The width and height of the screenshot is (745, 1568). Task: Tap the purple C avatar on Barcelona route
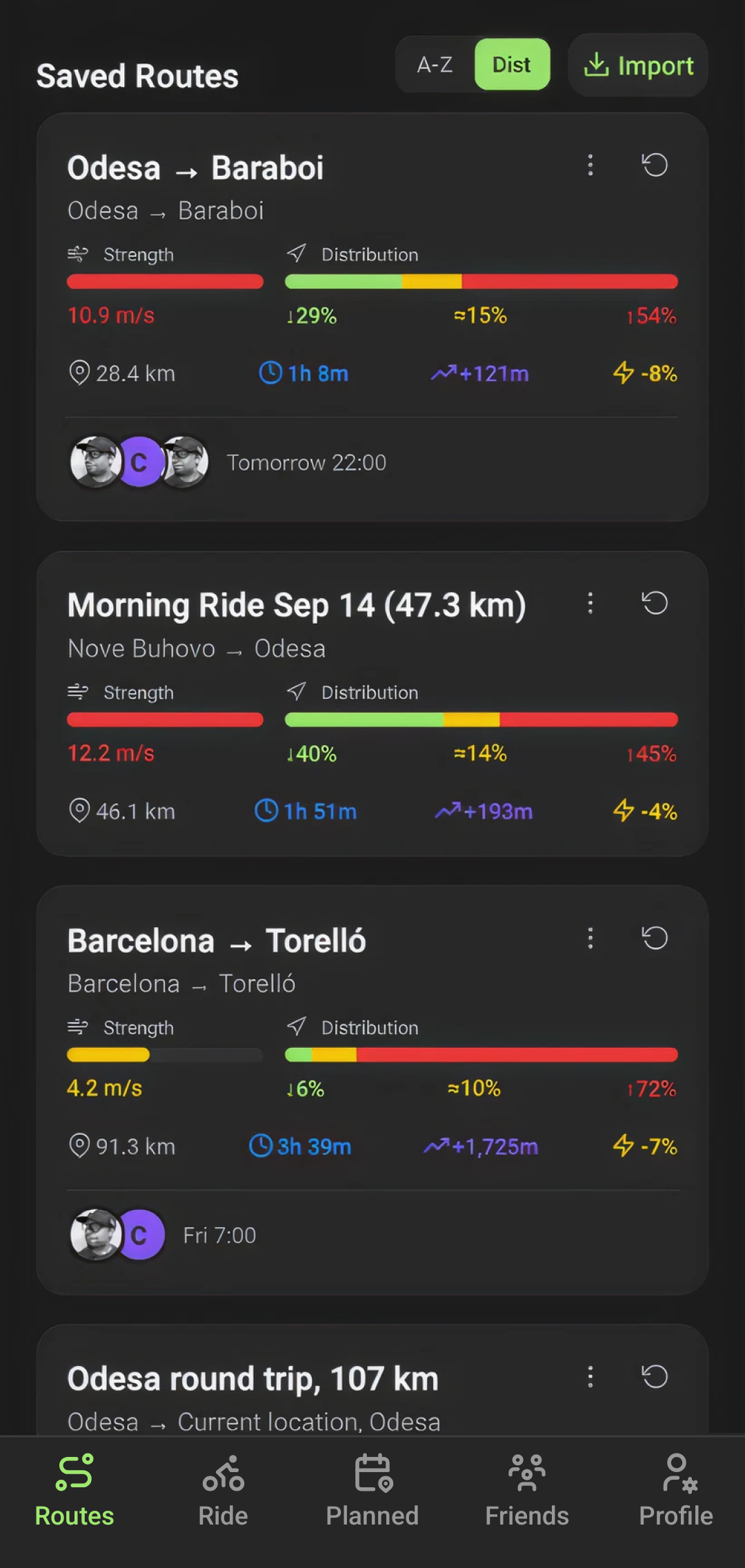pyautogui.click(x=141, y=1234)
